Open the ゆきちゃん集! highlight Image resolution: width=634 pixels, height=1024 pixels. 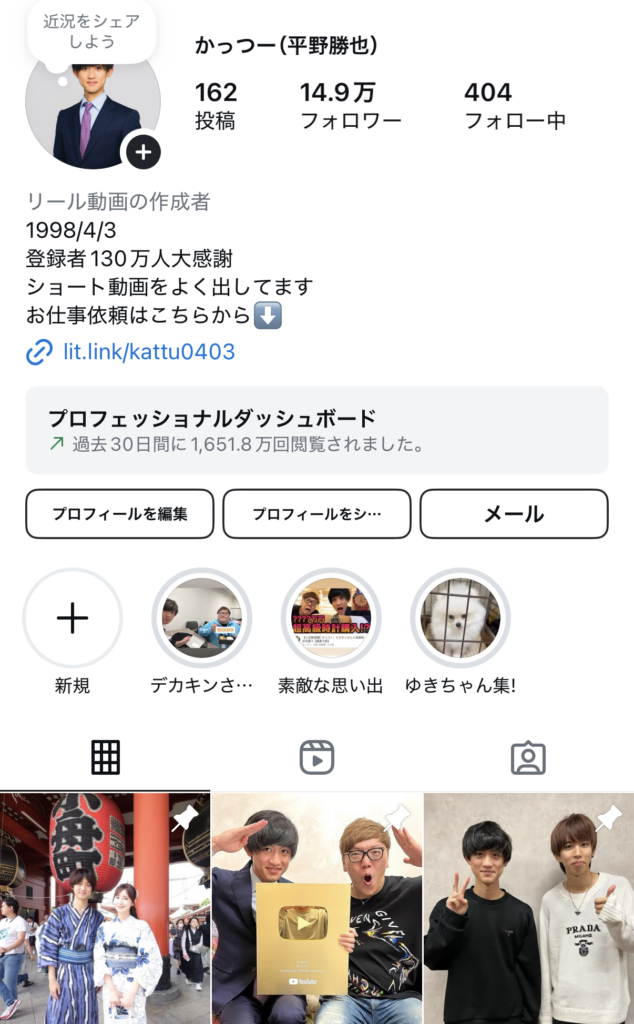[460, 619]
